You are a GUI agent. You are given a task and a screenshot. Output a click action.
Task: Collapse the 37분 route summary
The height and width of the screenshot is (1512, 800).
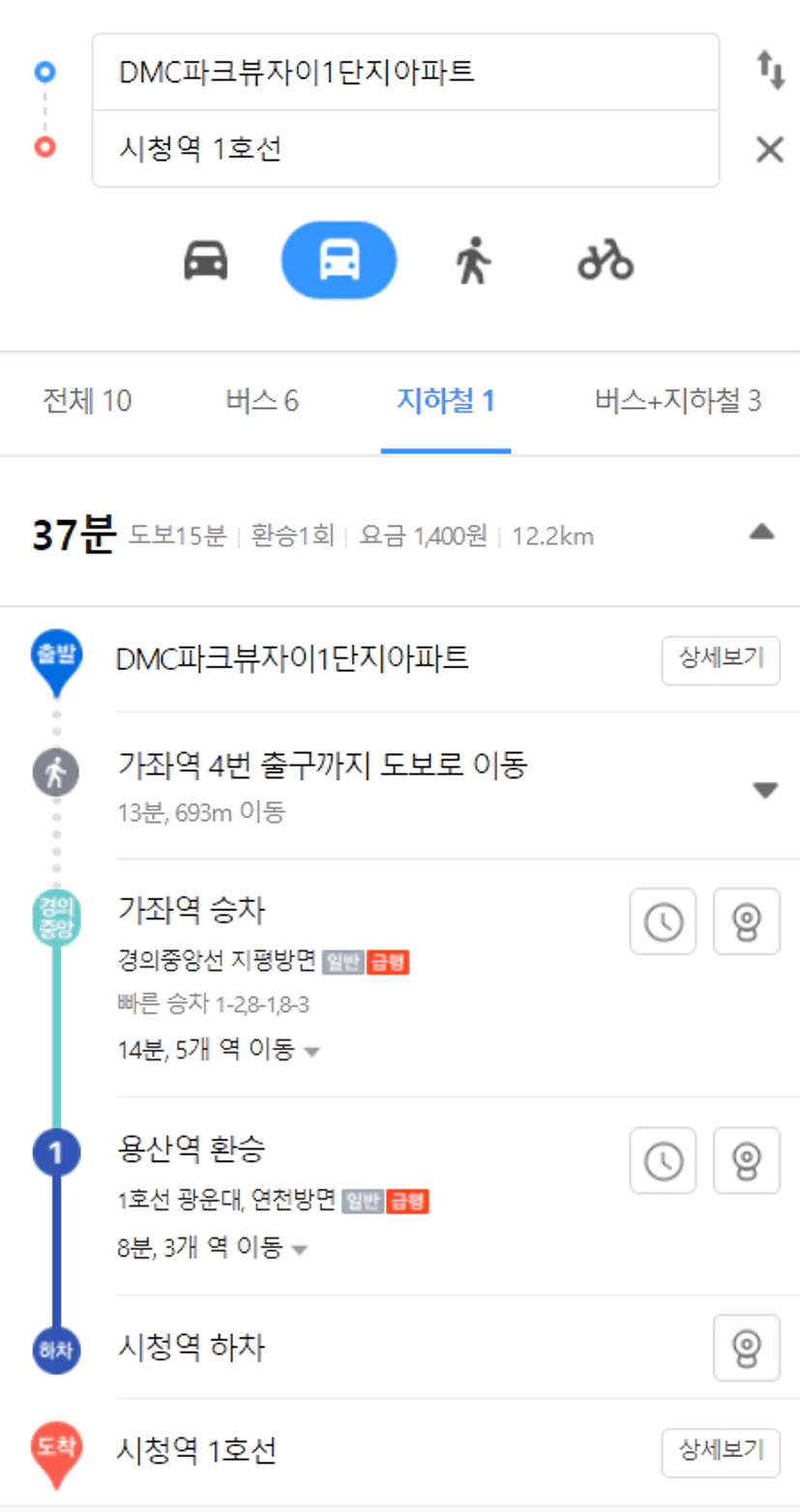pos(762,532)
